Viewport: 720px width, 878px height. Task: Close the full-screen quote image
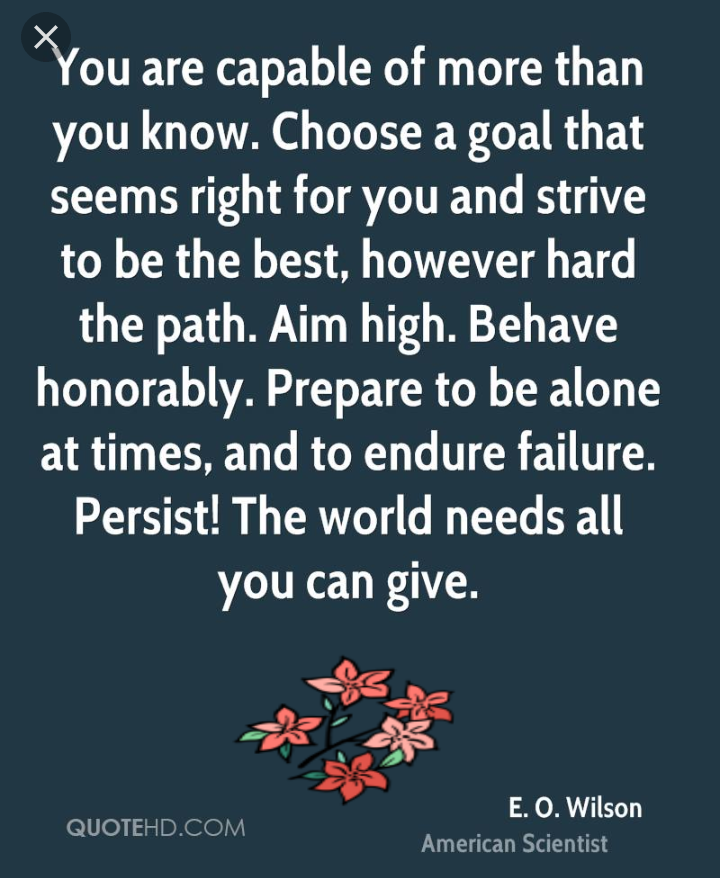(46, 37)
